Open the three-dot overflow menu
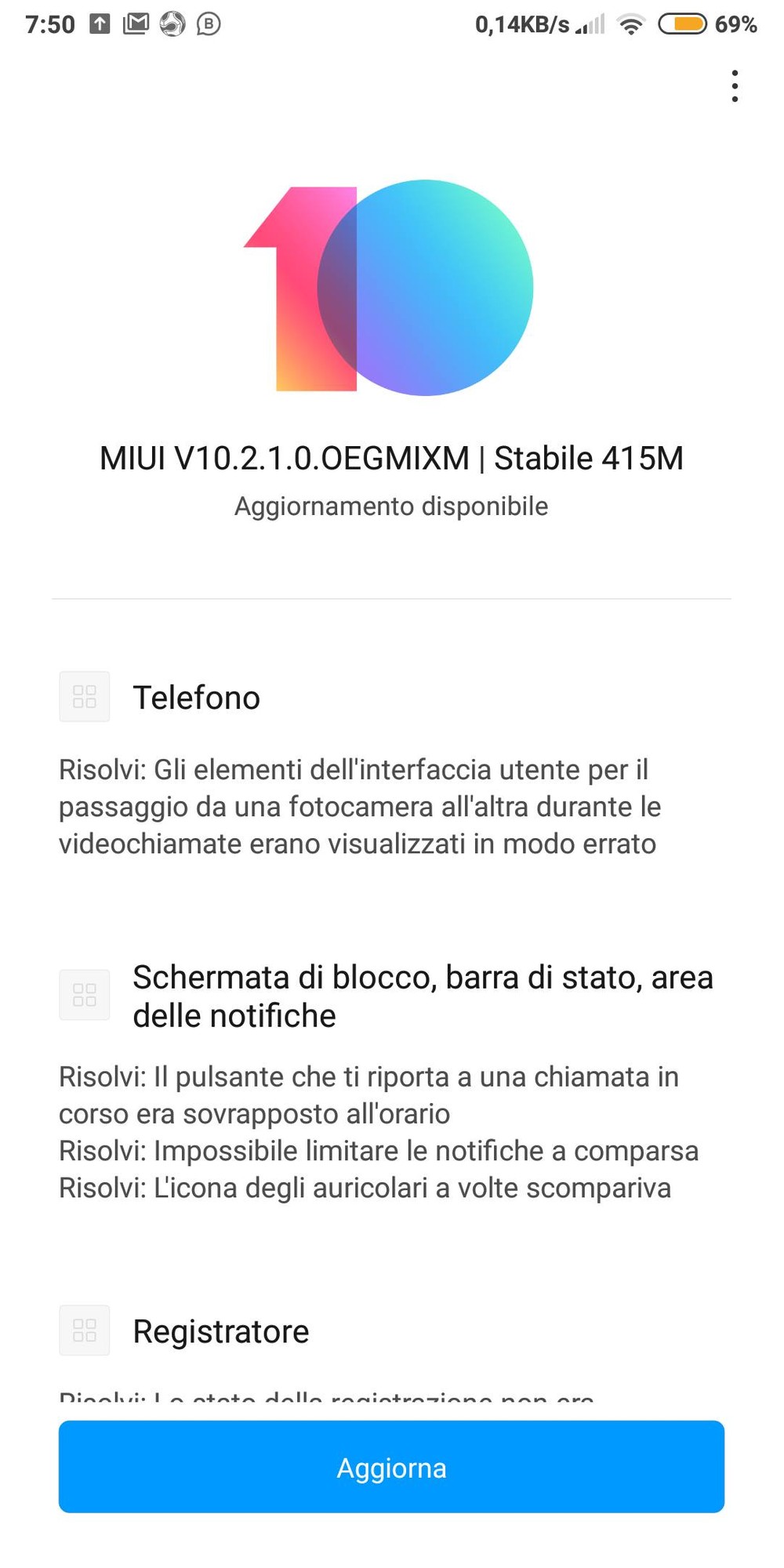The width and height of the screenshot is (784, 1568). [735, 86]
